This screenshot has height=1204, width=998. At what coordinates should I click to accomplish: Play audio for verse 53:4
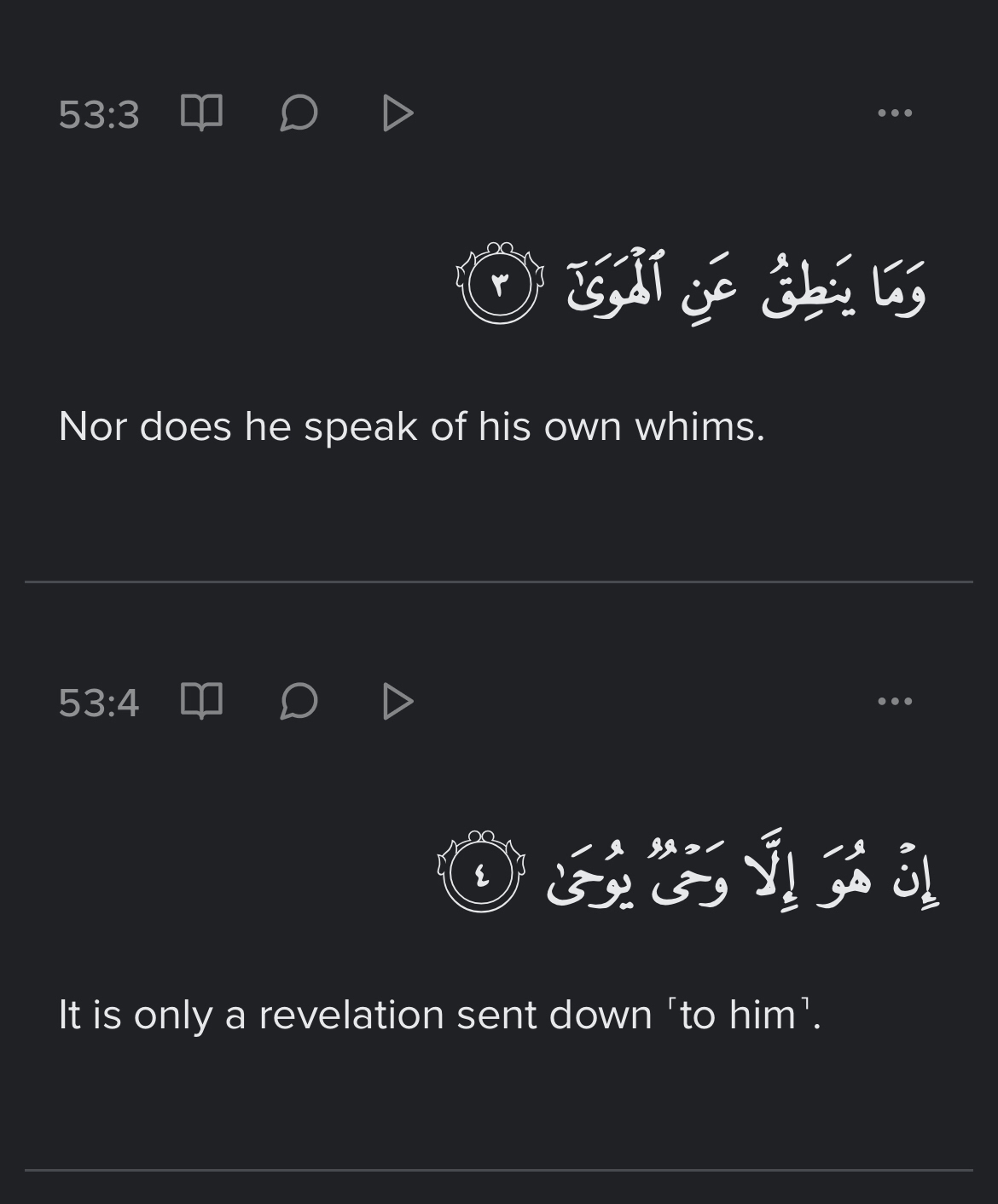(397, 701)
